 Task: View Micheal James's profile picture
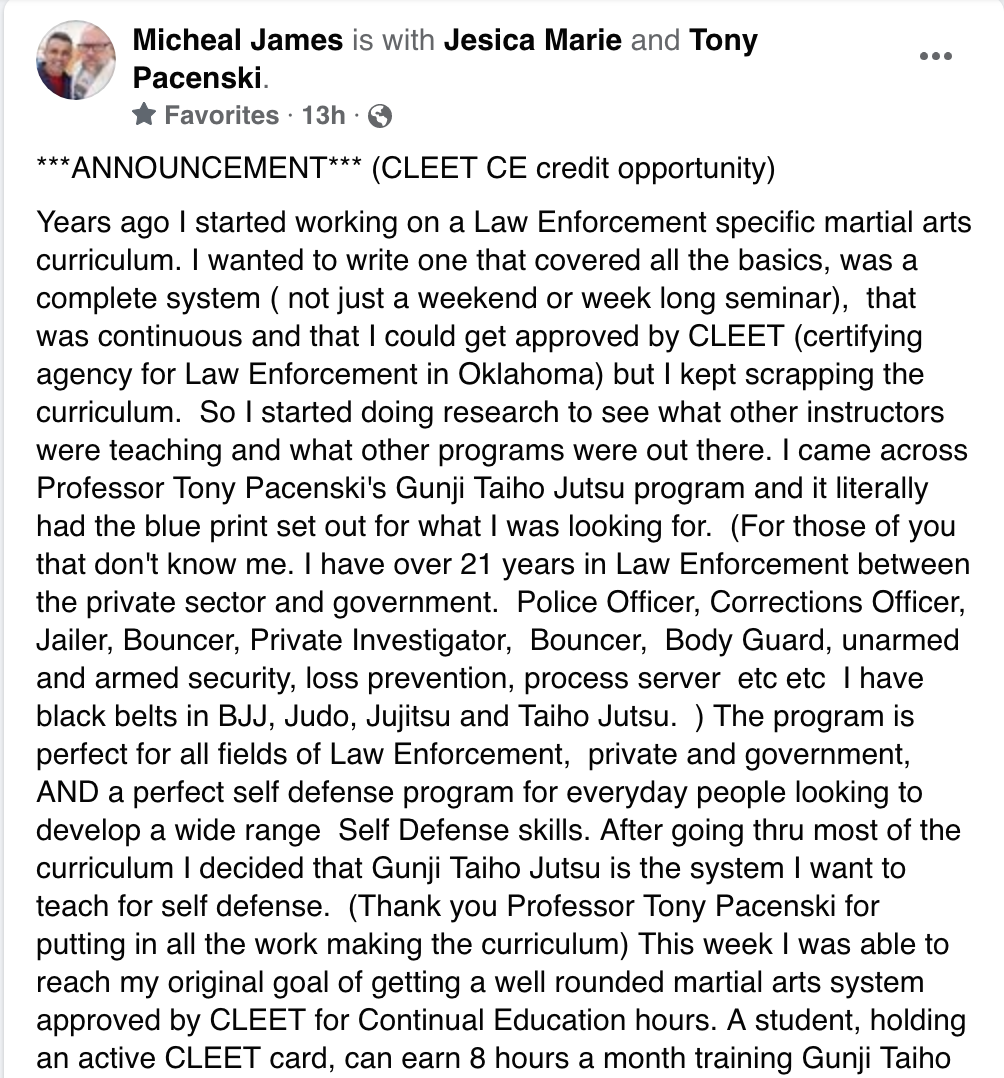76,60
